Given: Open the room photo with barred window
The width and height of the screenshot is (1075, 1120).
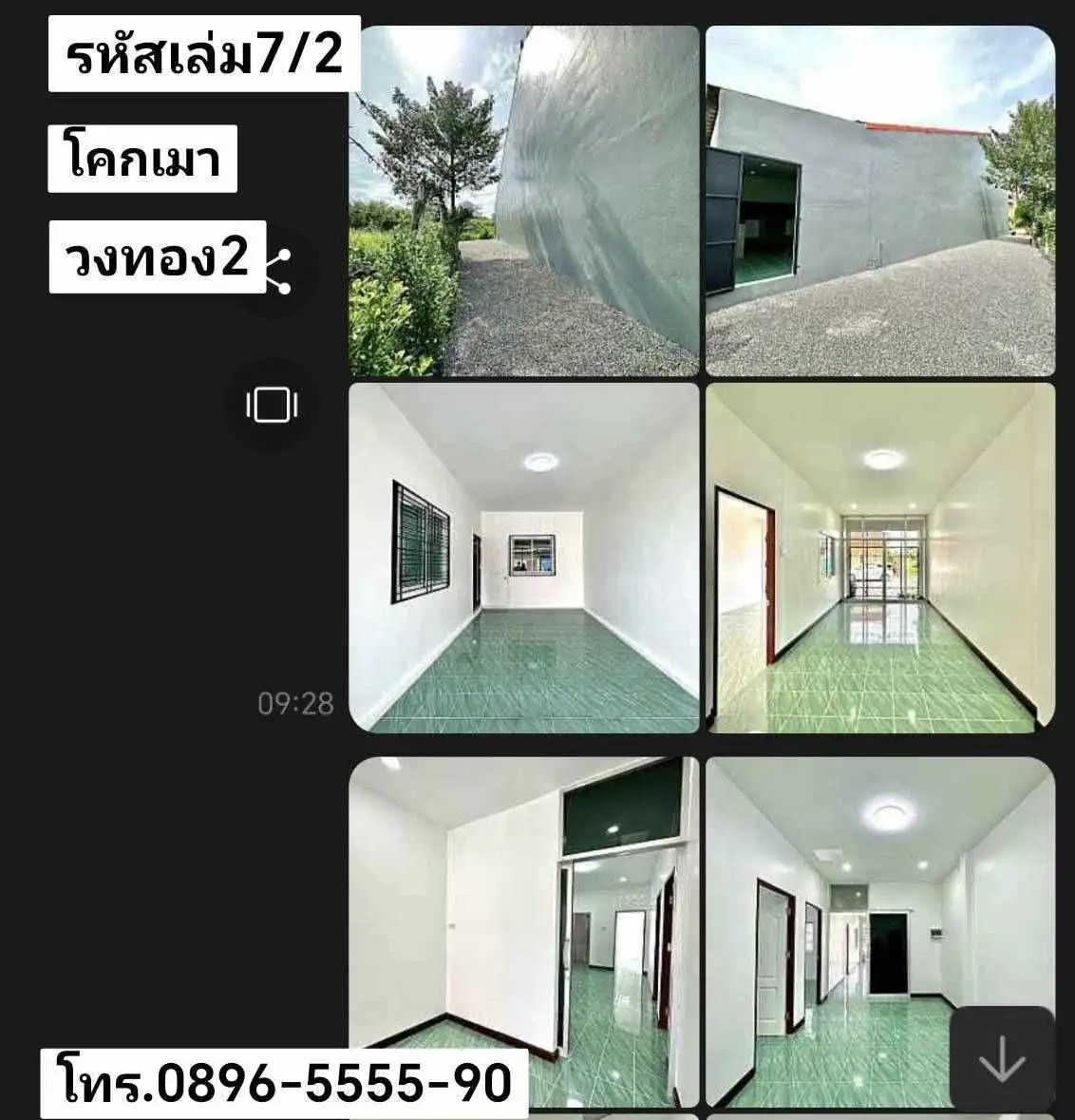Looking at the screenshot, I should tap(524, 558).
